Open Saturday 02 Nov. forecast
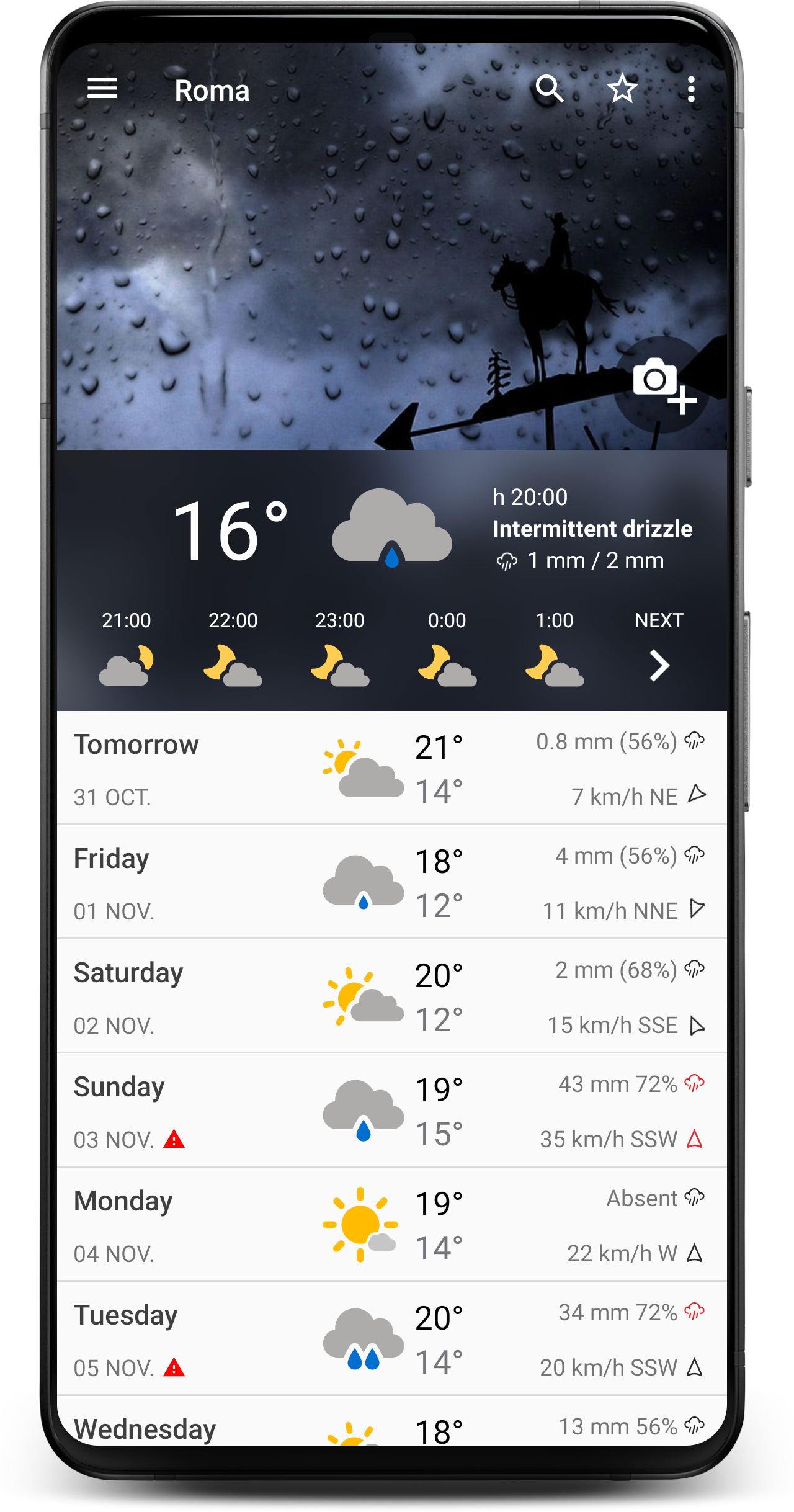 tap(392, 996)
